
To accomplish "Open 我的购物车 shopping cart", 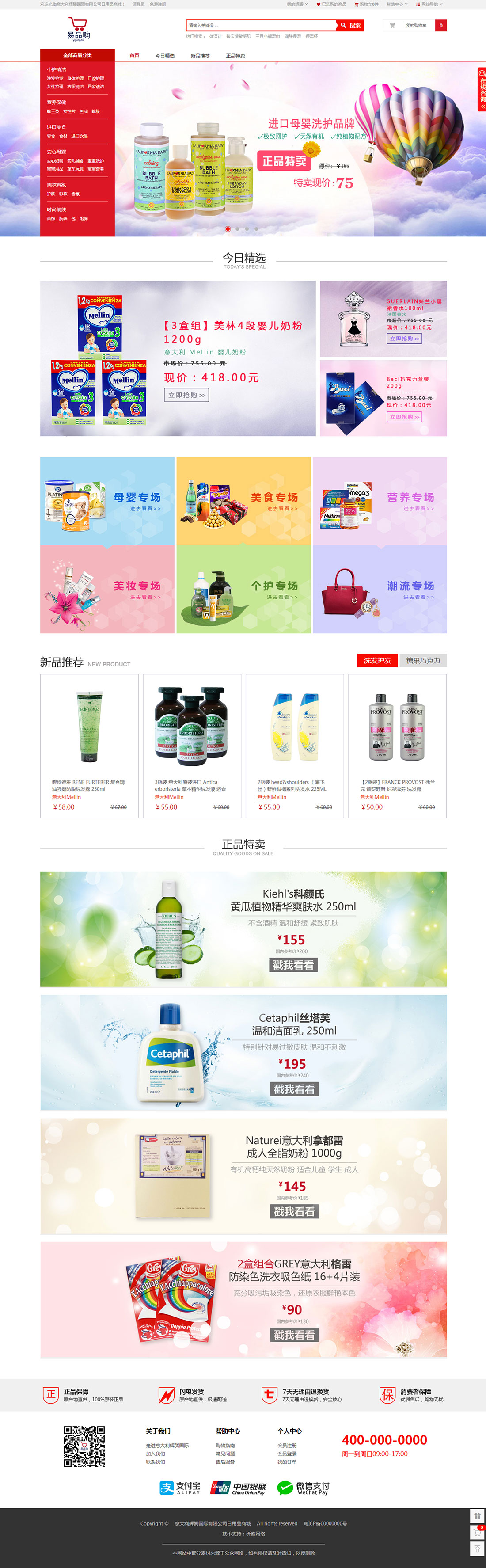I will point(415,26).
